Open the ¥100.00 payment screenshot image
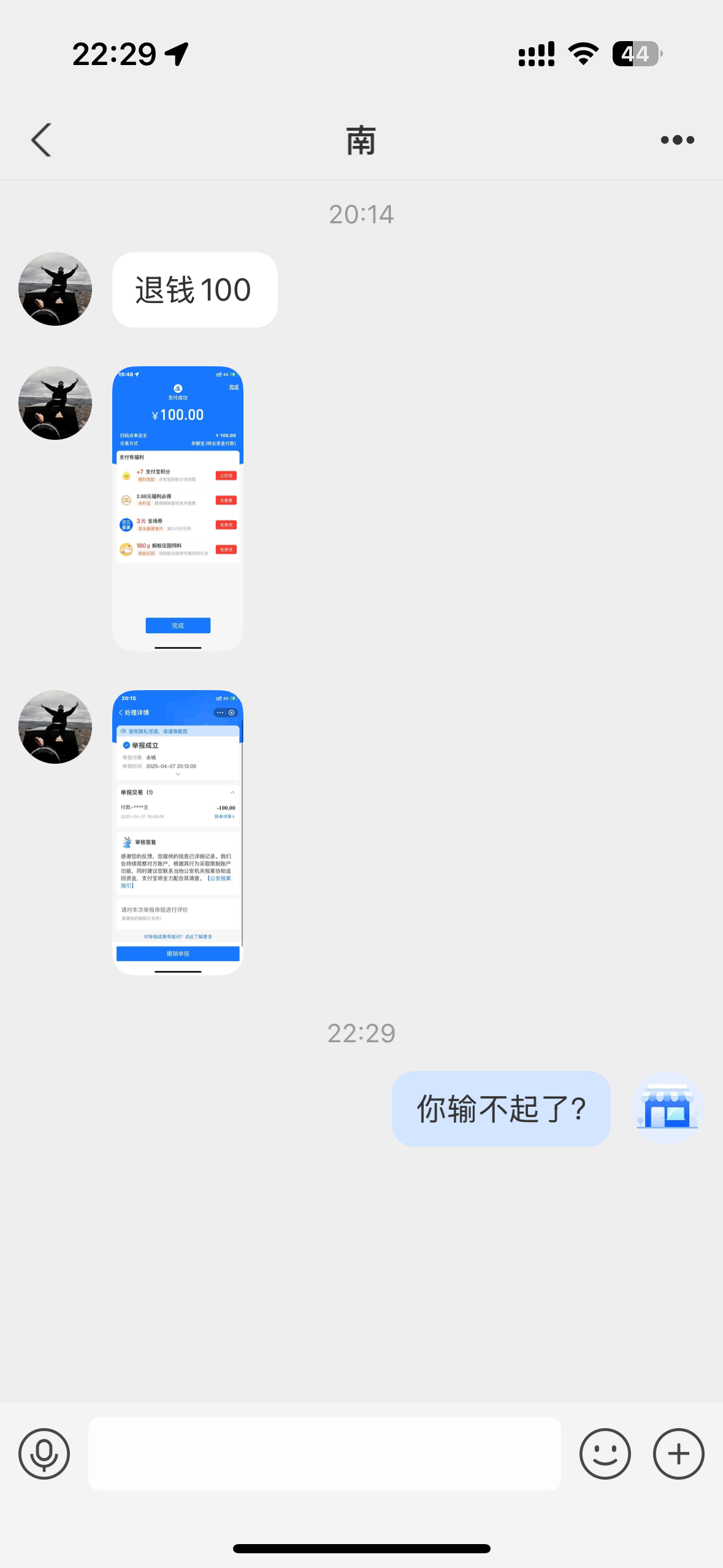The image size is (723, 1568). coord(178,509)
